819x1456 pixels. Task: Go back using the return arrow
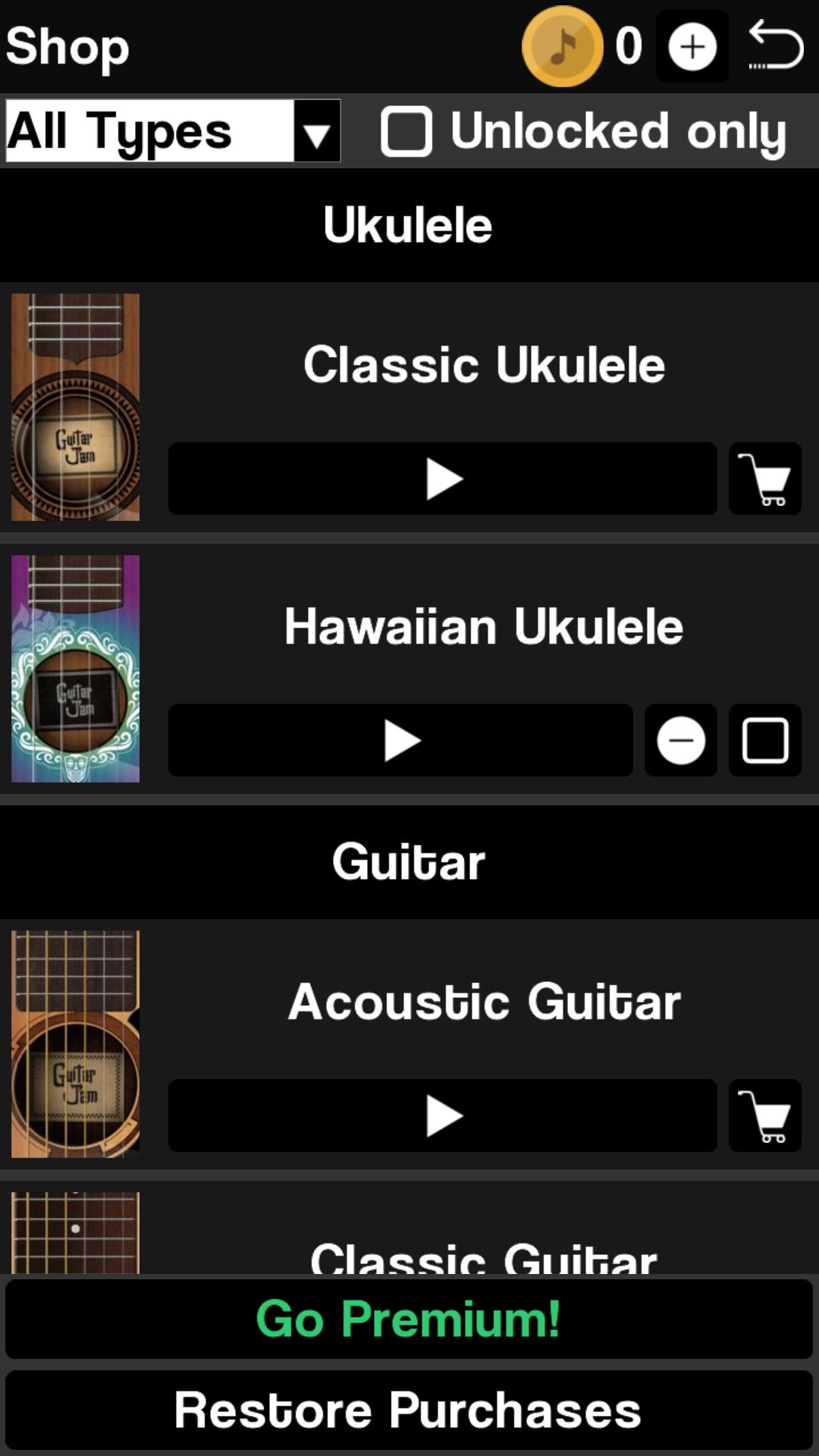(776, 45)
